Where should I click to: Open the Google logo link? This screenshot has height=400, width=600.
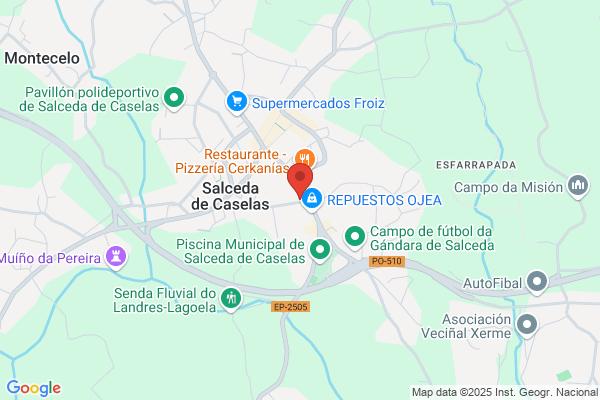tap(34, 388)
